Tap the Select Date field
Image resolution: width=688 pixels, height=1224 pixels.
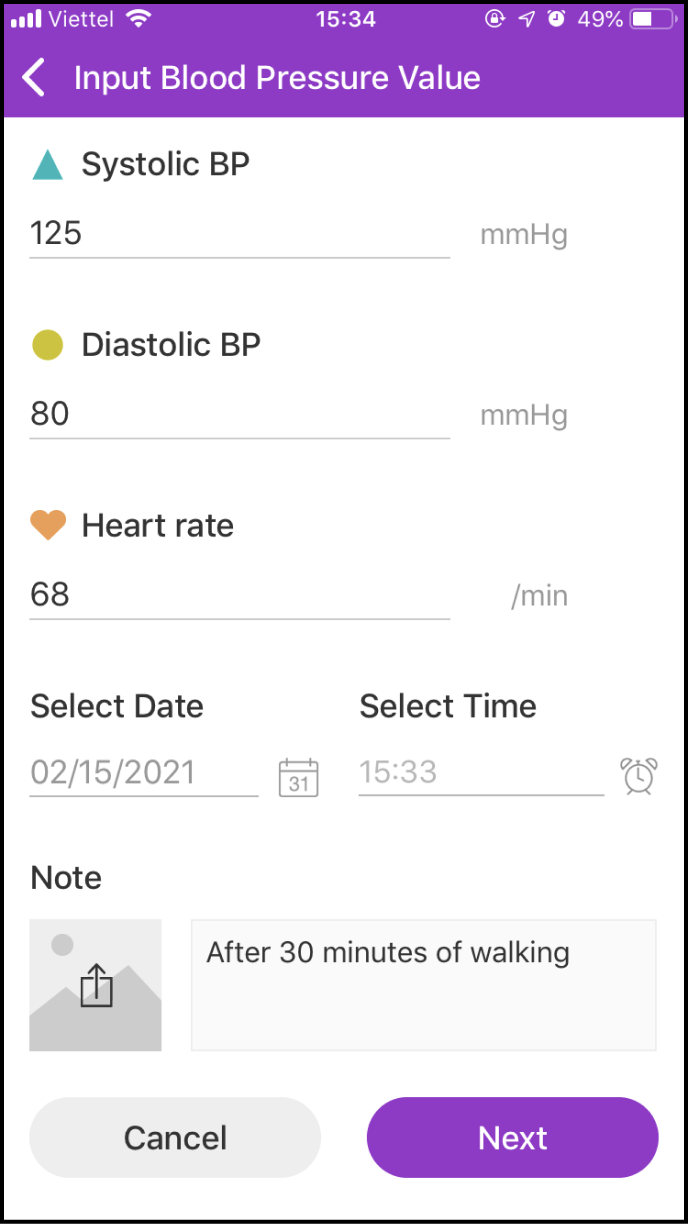click(x=144, y=773)
